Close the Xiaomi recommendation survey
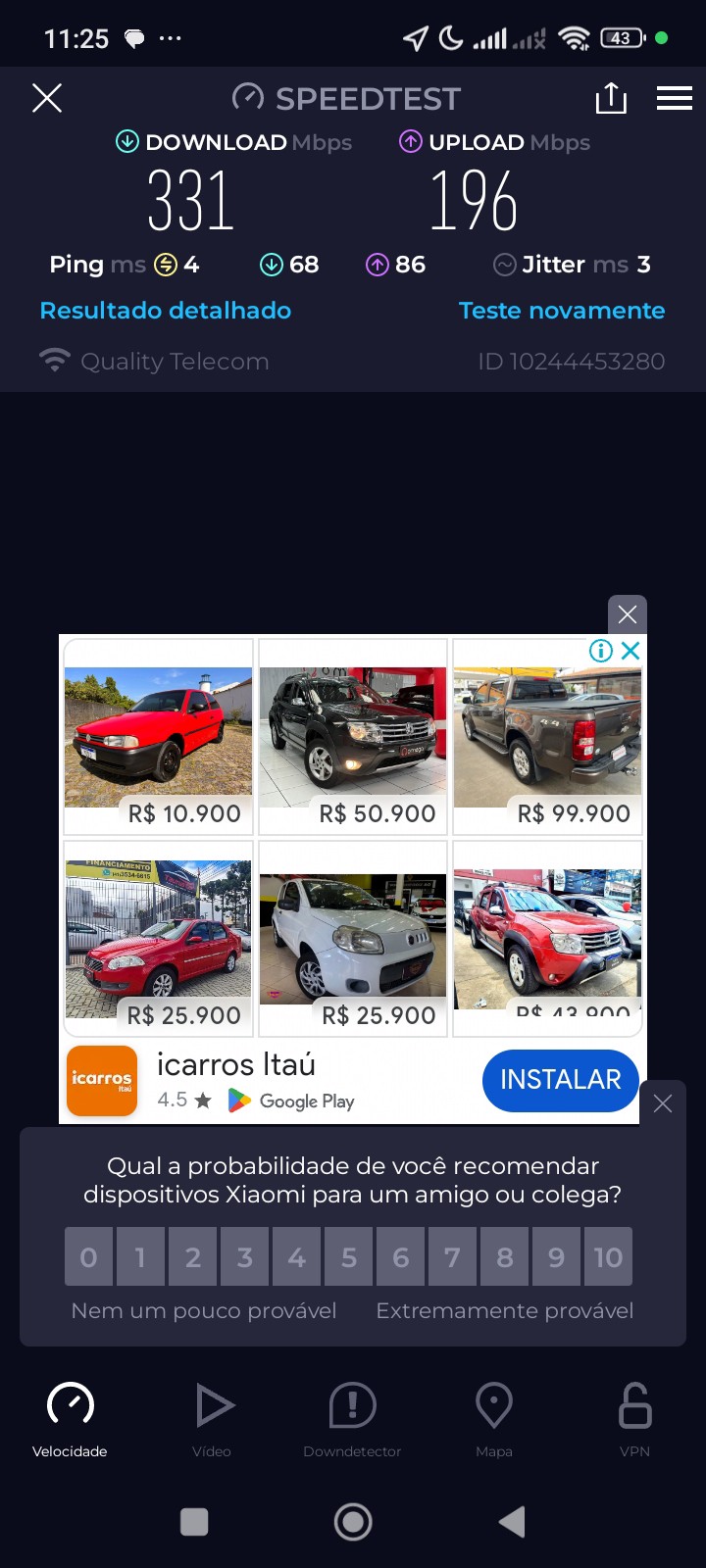Screen dimensions: 706x1568 tap(663, 1103)
